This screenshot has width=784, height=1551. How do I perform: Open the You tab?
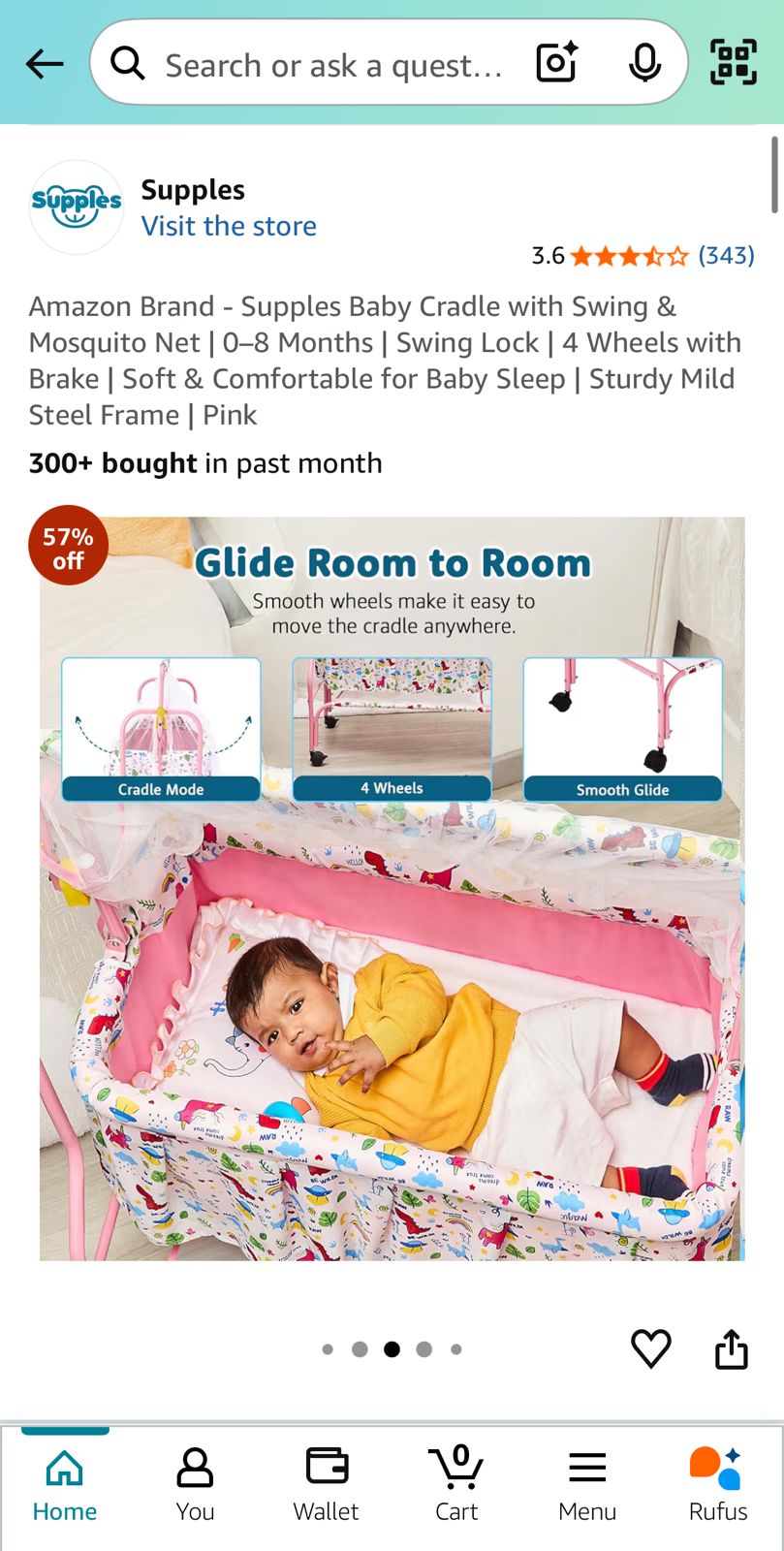tap(195, 1485)
